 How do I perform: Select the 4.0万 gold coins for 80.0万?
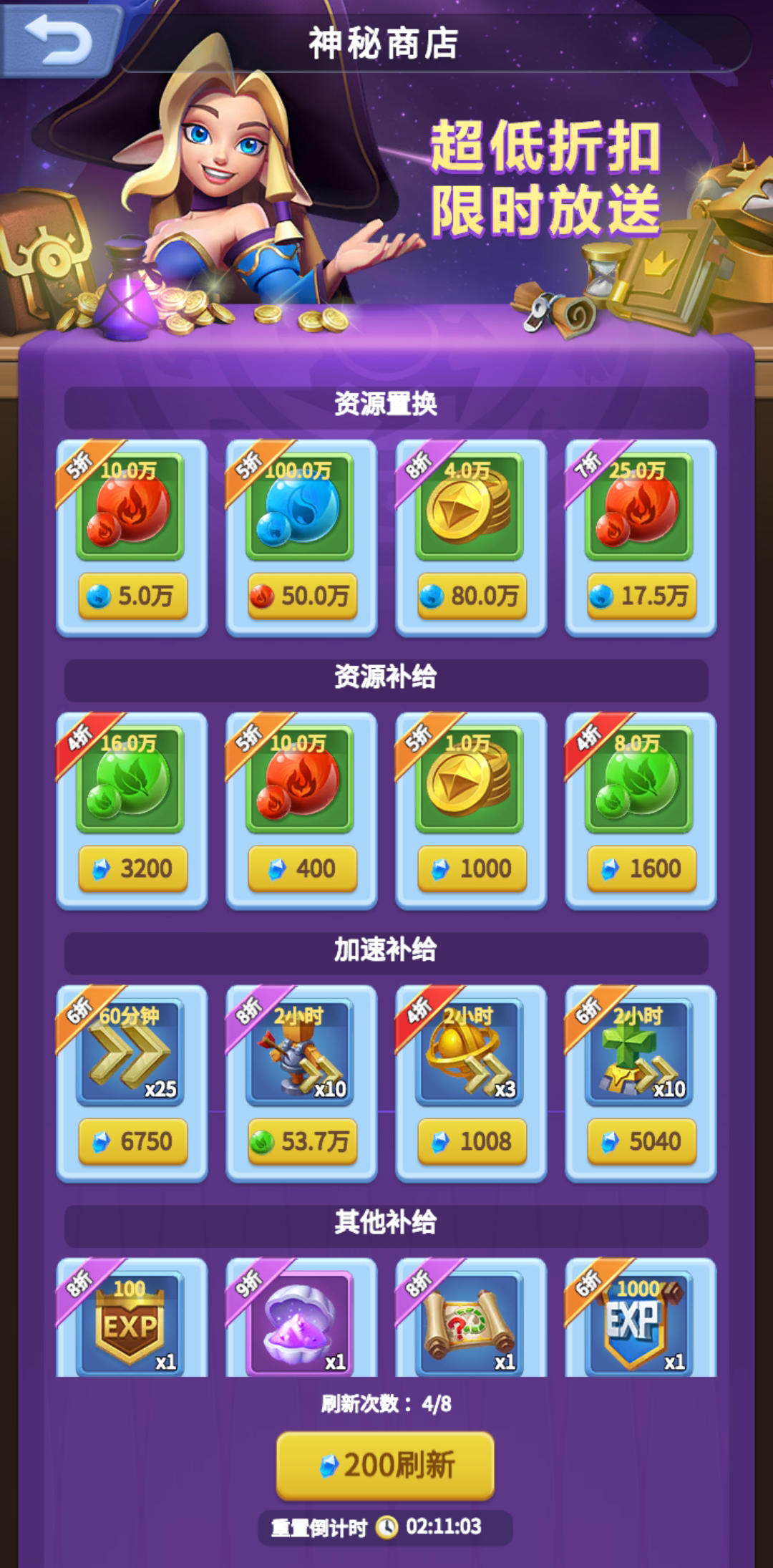[472, 596]
